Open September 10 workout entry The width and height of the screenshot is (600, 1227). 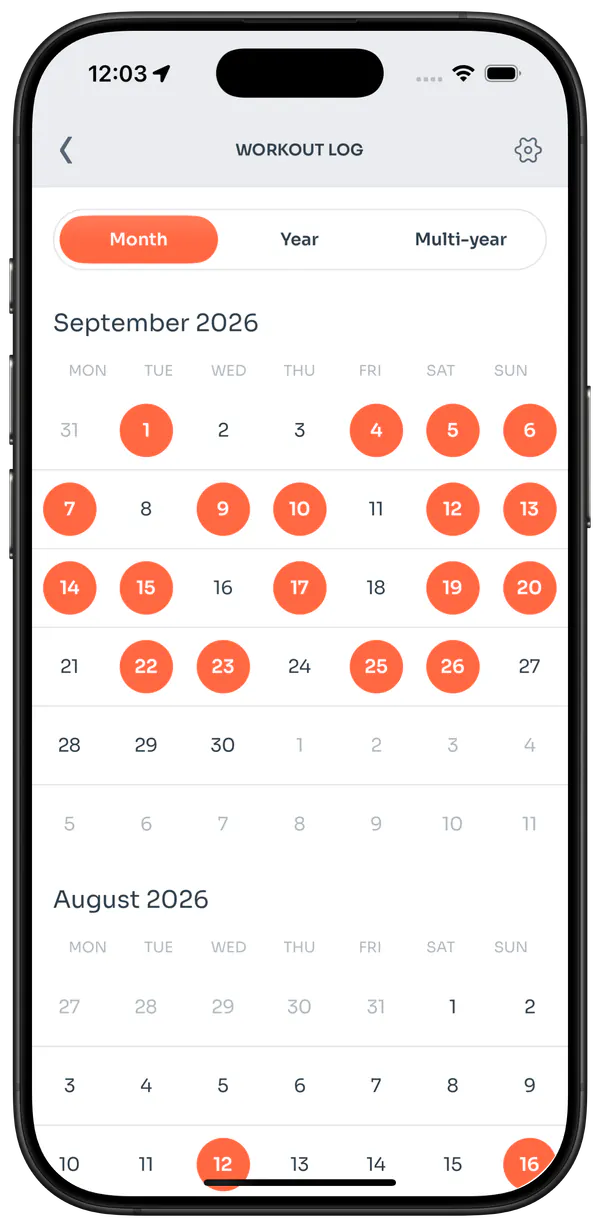point(299,509)
